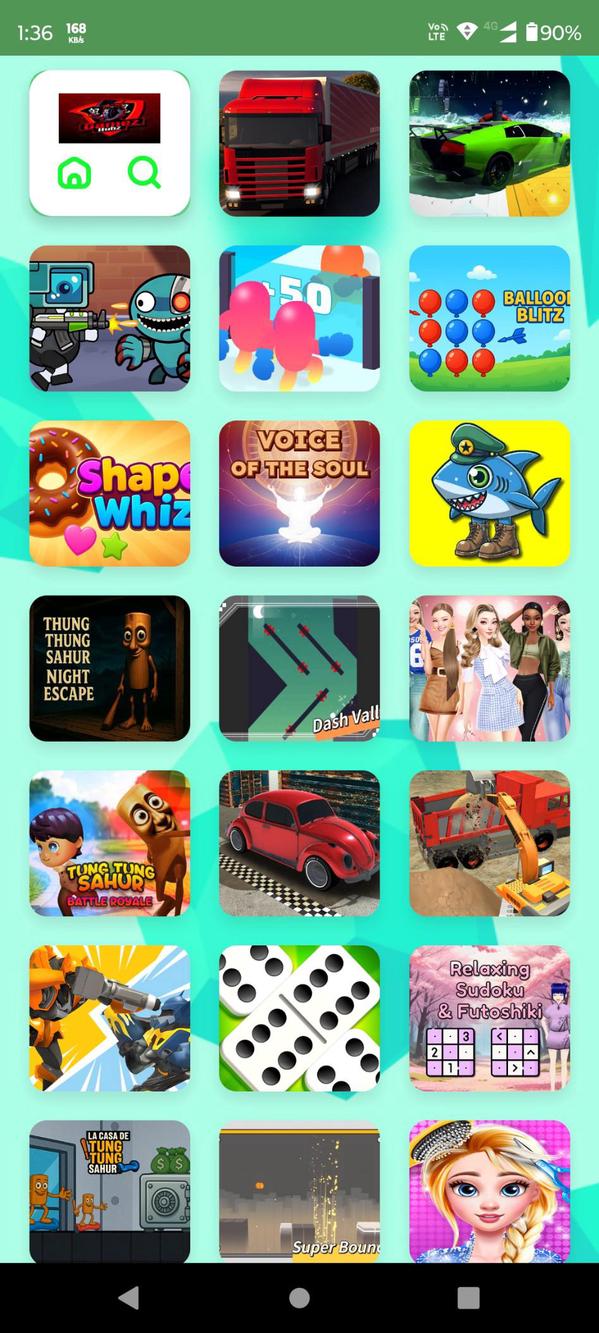Open Thung Thung Sahur Night Escape
This screenshot has height=1333, width=599.
coord(109,668)
